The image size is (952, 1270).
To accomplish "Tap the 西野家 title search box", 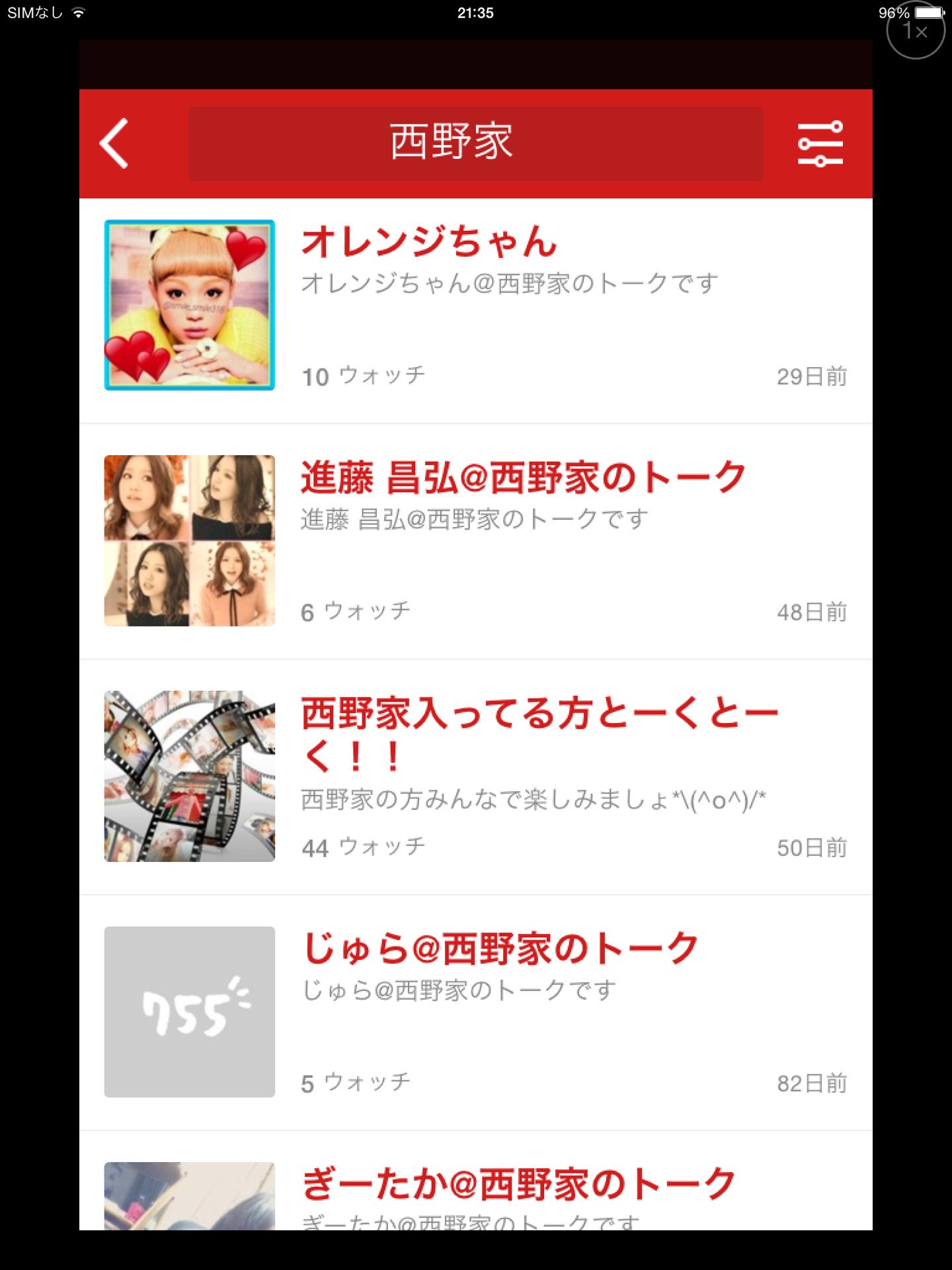I will click(x=475, y=144).
